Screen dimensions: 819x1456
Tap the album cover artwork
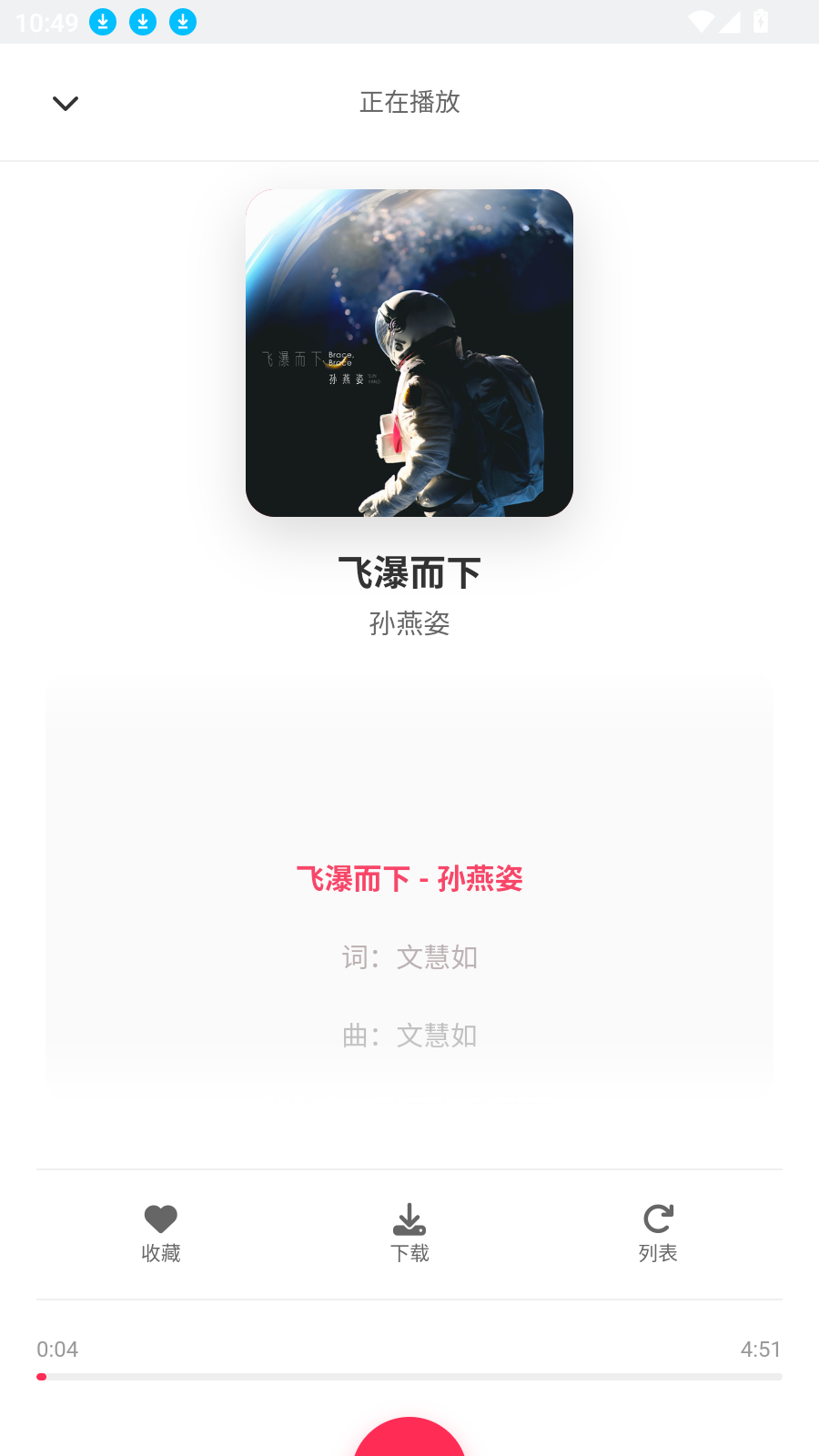pyautogui.click(x=409, y=353)
